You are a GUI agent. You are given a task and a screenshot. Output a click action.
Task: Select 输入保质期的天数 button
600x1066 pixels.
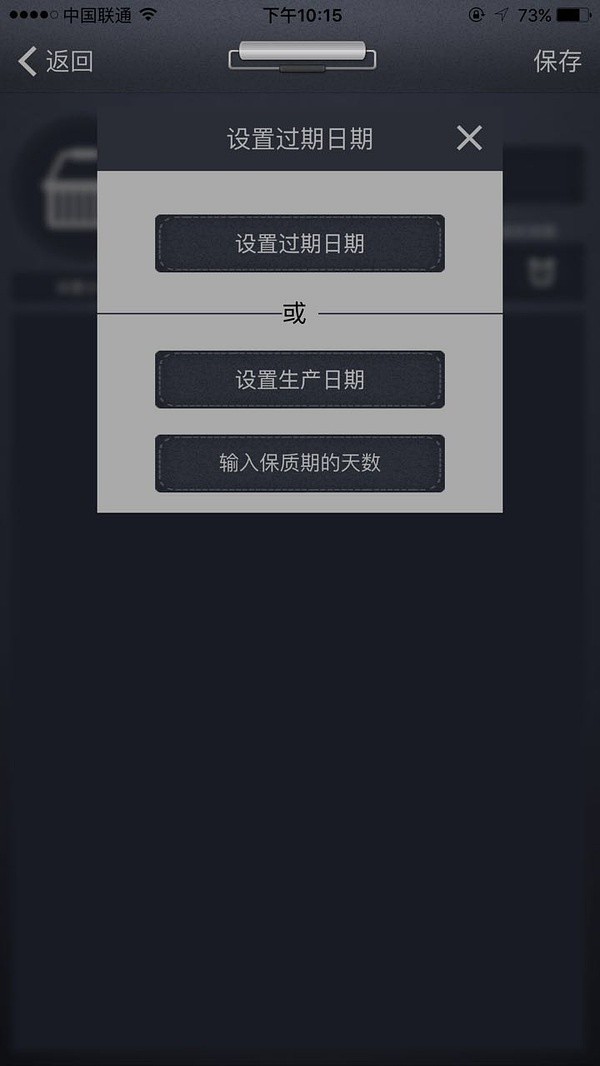(x=300, y=464)
